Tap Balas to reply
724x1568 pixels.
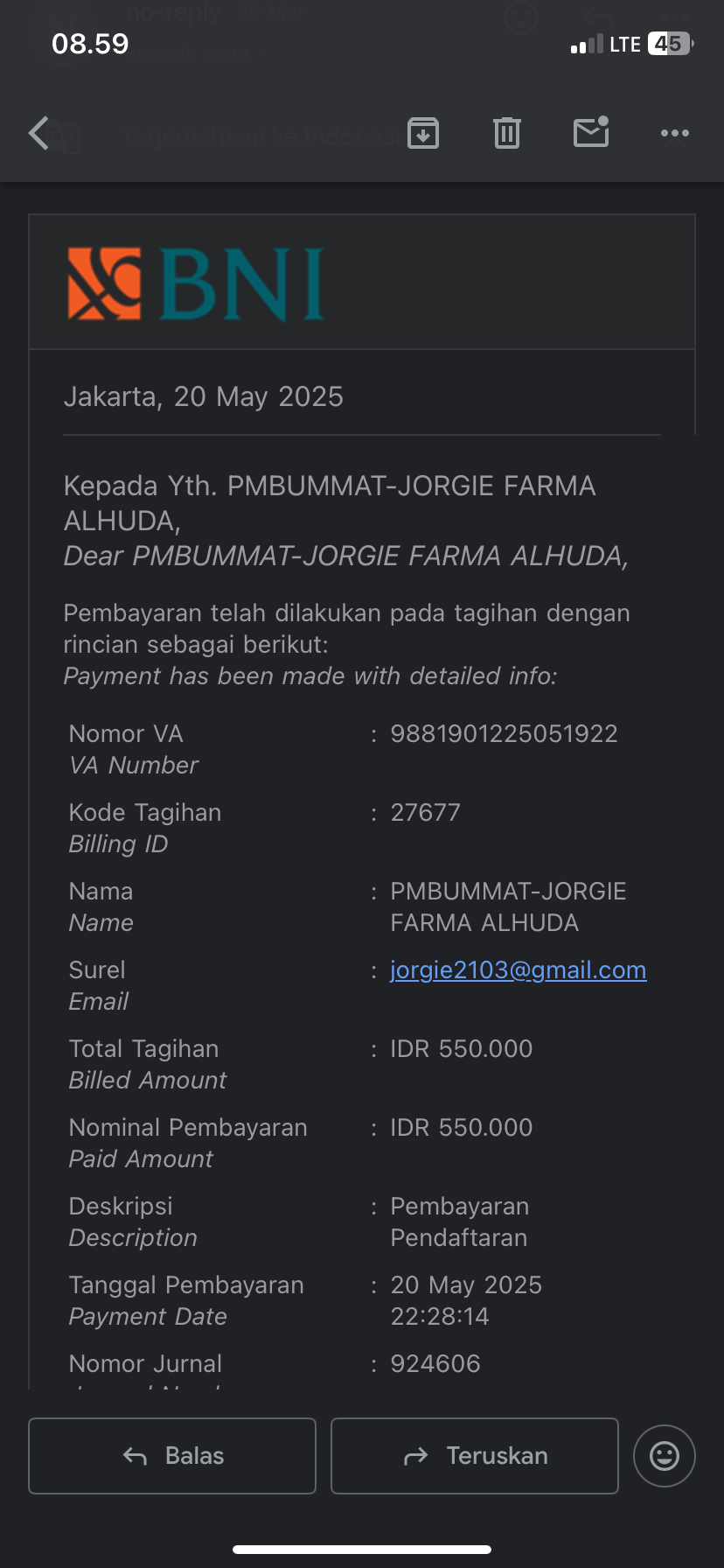(172, 1456)
